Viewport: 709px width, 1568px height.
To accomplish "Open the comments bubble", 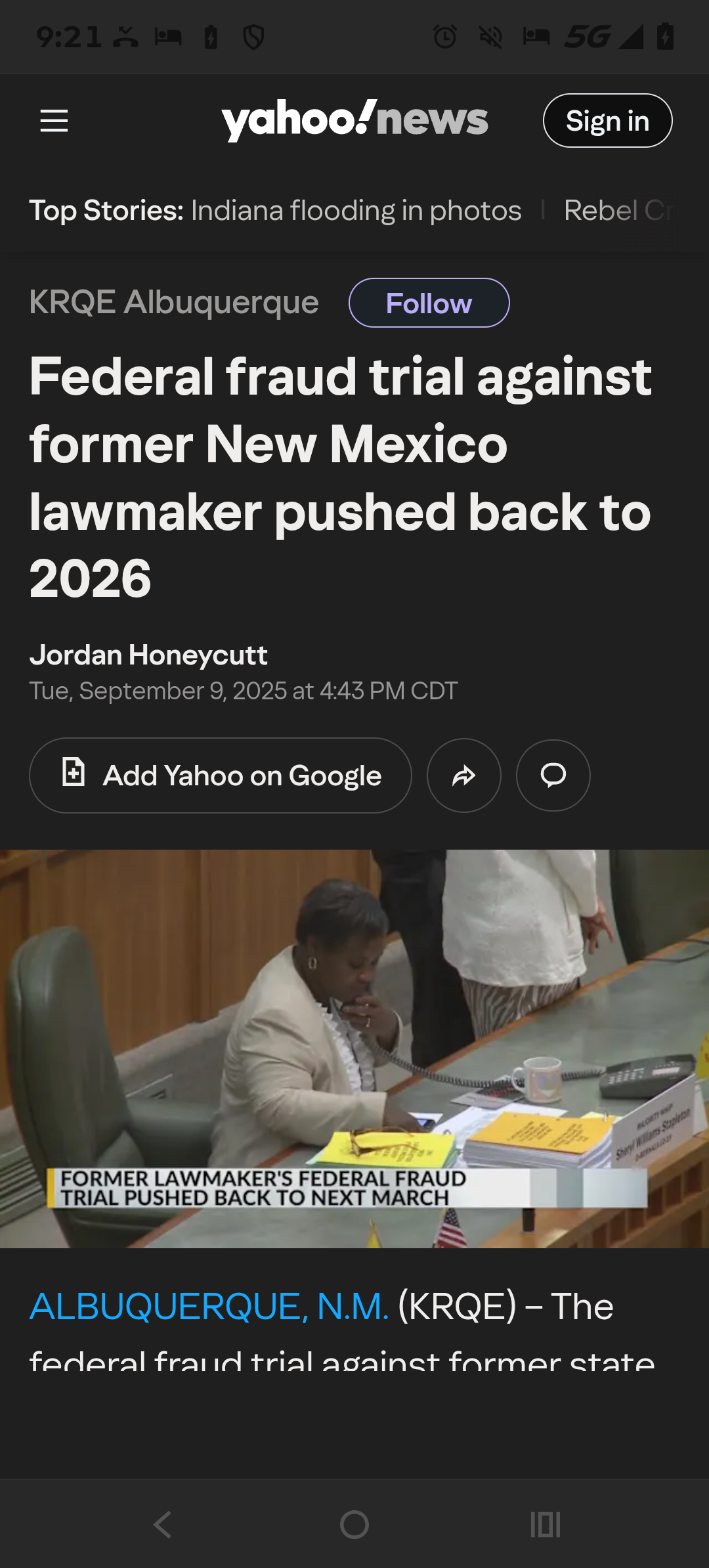I will 553,775.
